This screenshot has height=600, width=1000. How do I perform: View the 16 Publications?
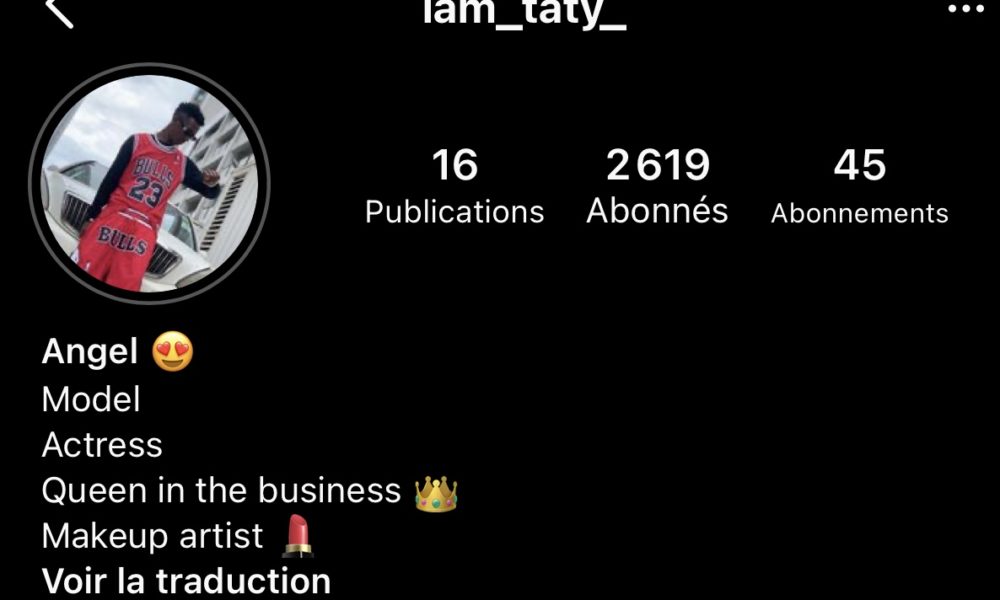[x=455, y=187]
